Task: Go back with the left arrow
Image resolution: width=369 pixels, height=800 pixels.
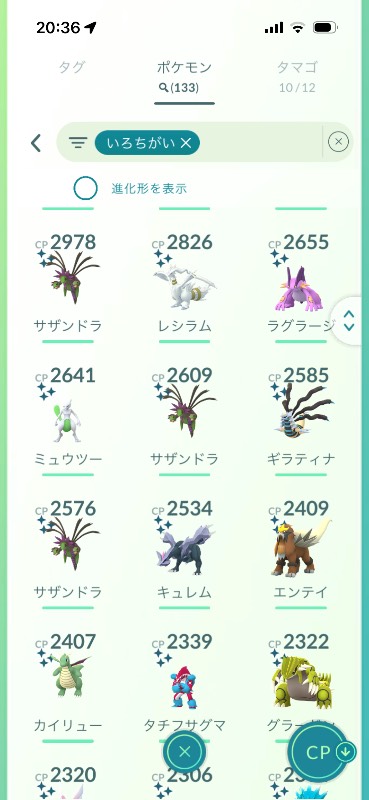Action: pos(36,143)
